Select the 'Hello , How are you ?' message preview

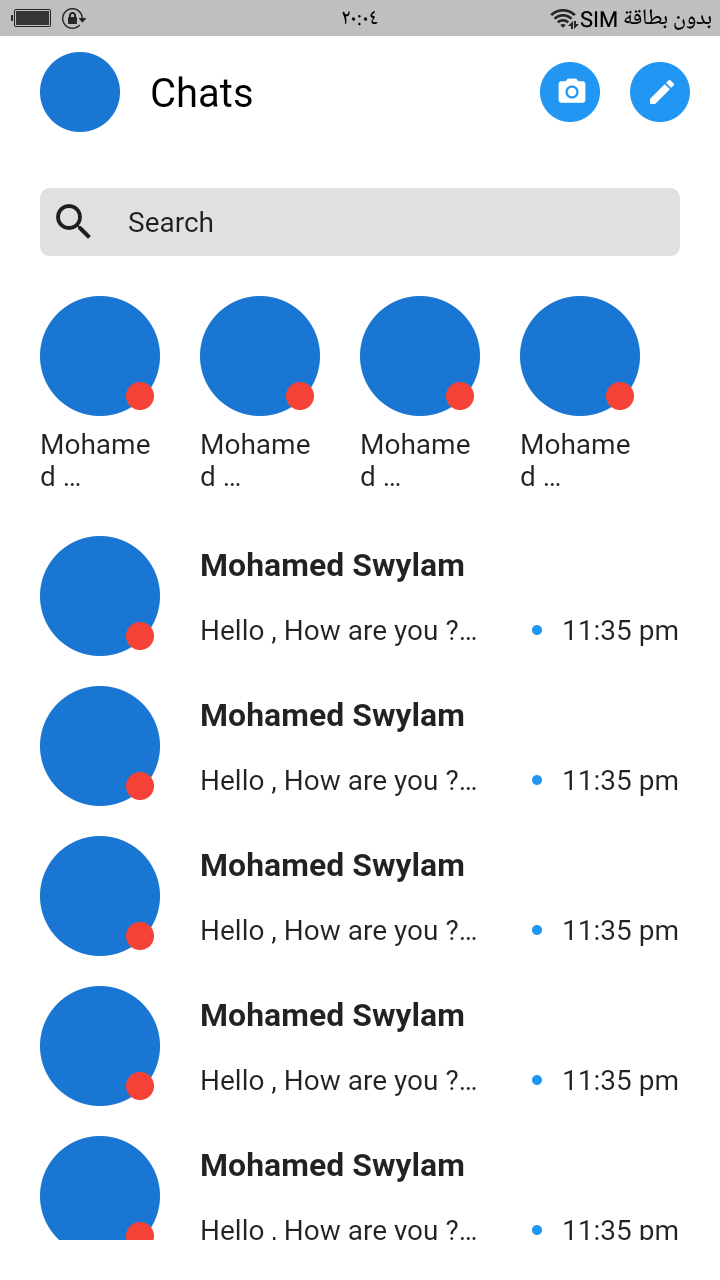(338, 630)
